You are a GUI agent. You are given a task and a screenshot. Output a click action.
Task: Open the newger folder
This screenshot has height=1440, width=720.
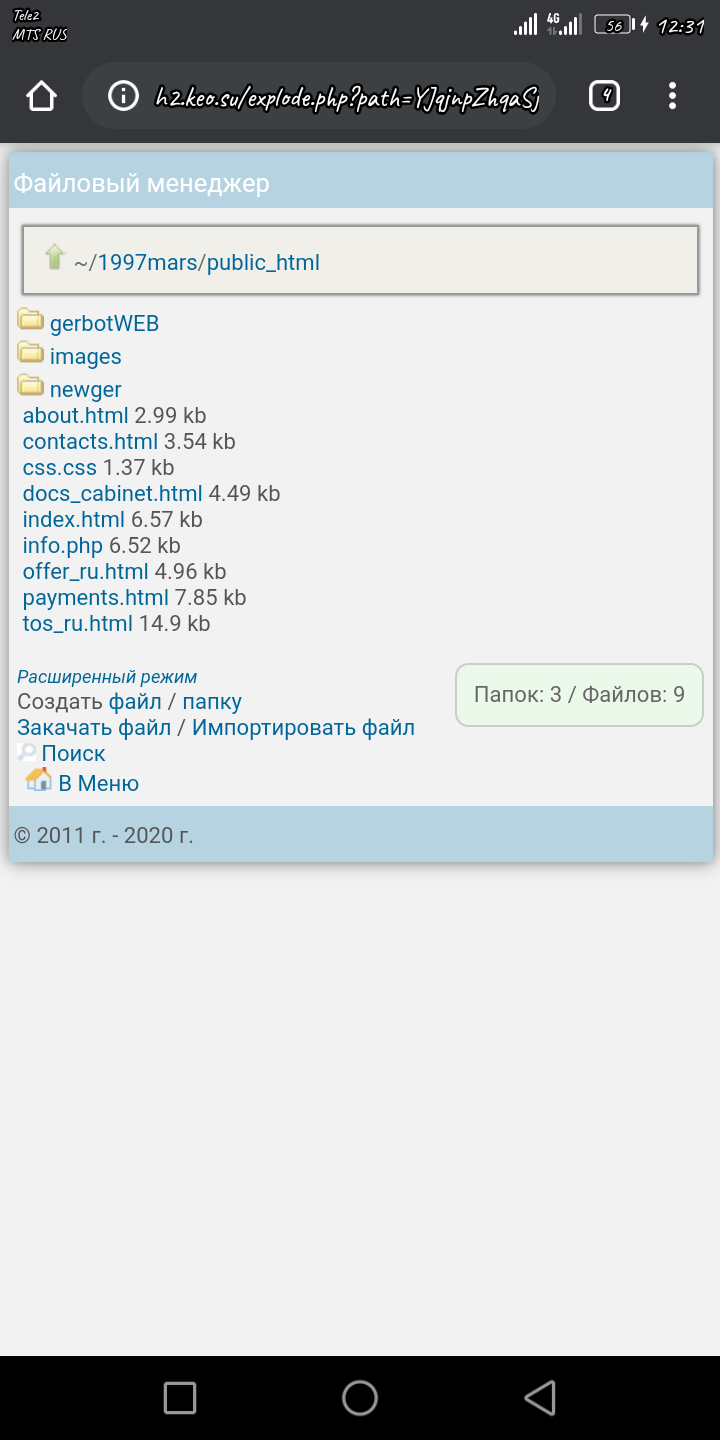click(85, 390)
